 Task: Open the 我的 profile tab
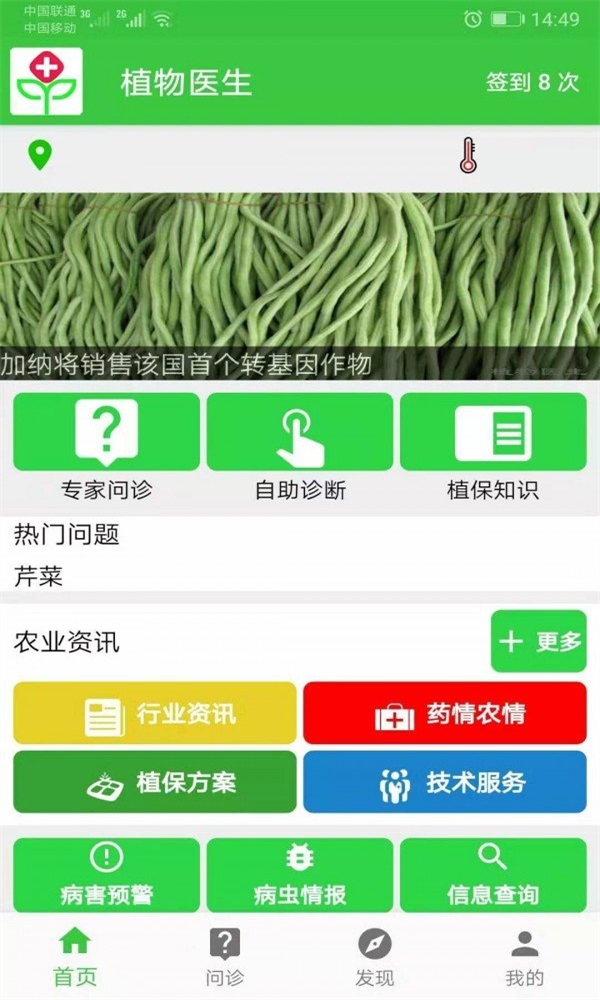point(525,956)
